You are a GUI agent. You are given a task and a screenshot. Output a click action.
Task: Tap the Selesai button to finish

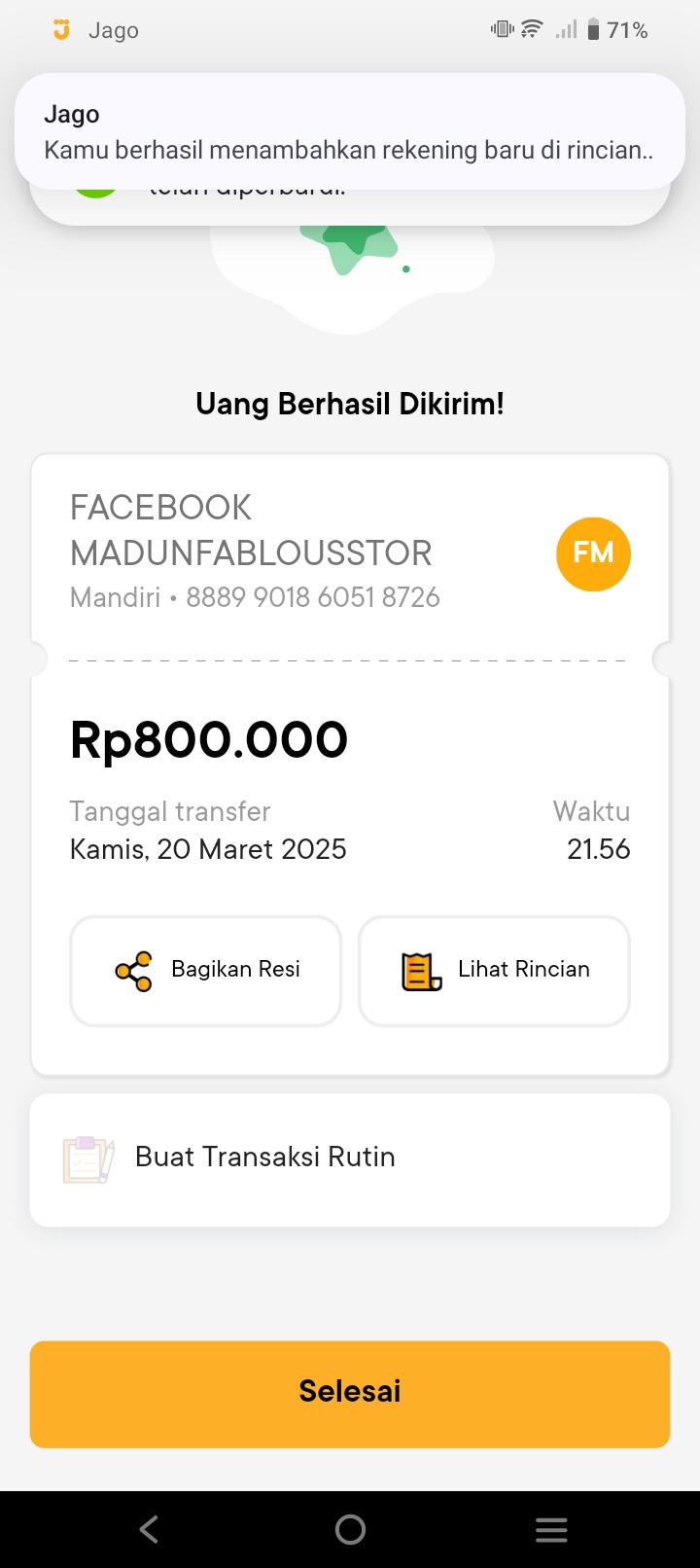[350, 1393]
